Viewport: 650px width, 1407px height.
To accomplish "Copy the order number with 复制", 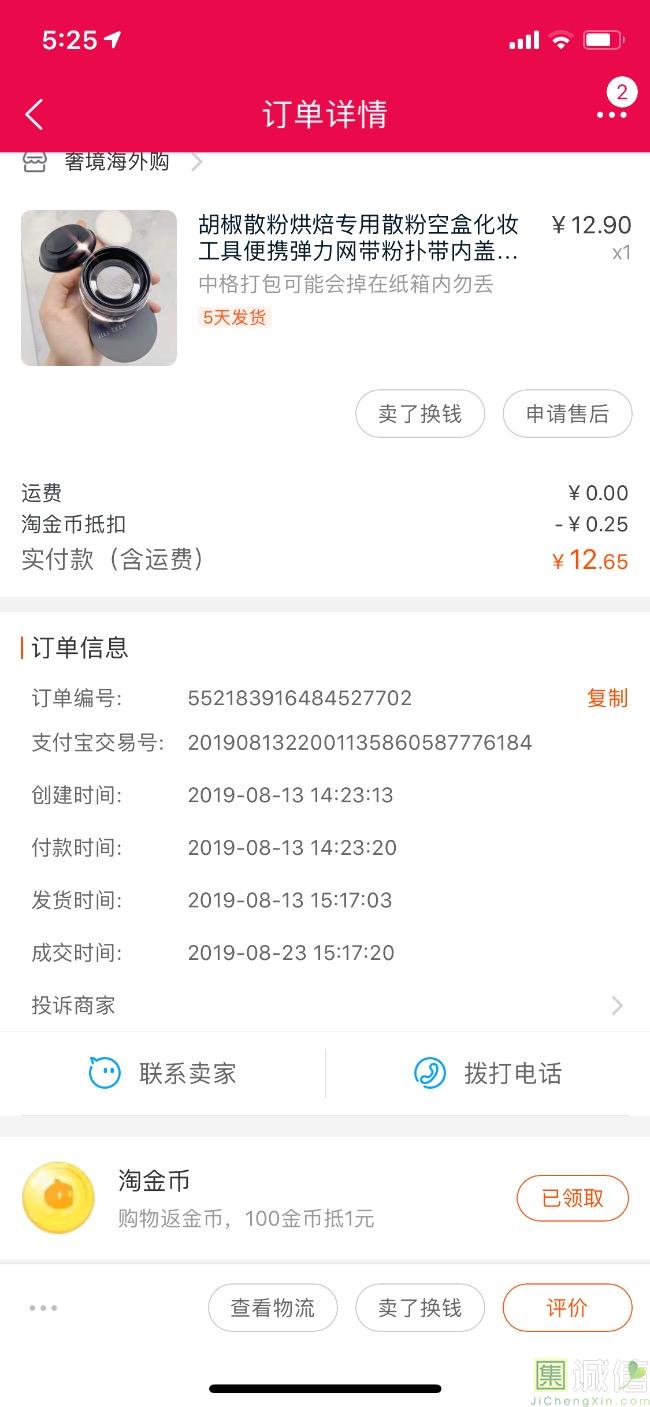I will pyautogui.click(x=607, y=698).
